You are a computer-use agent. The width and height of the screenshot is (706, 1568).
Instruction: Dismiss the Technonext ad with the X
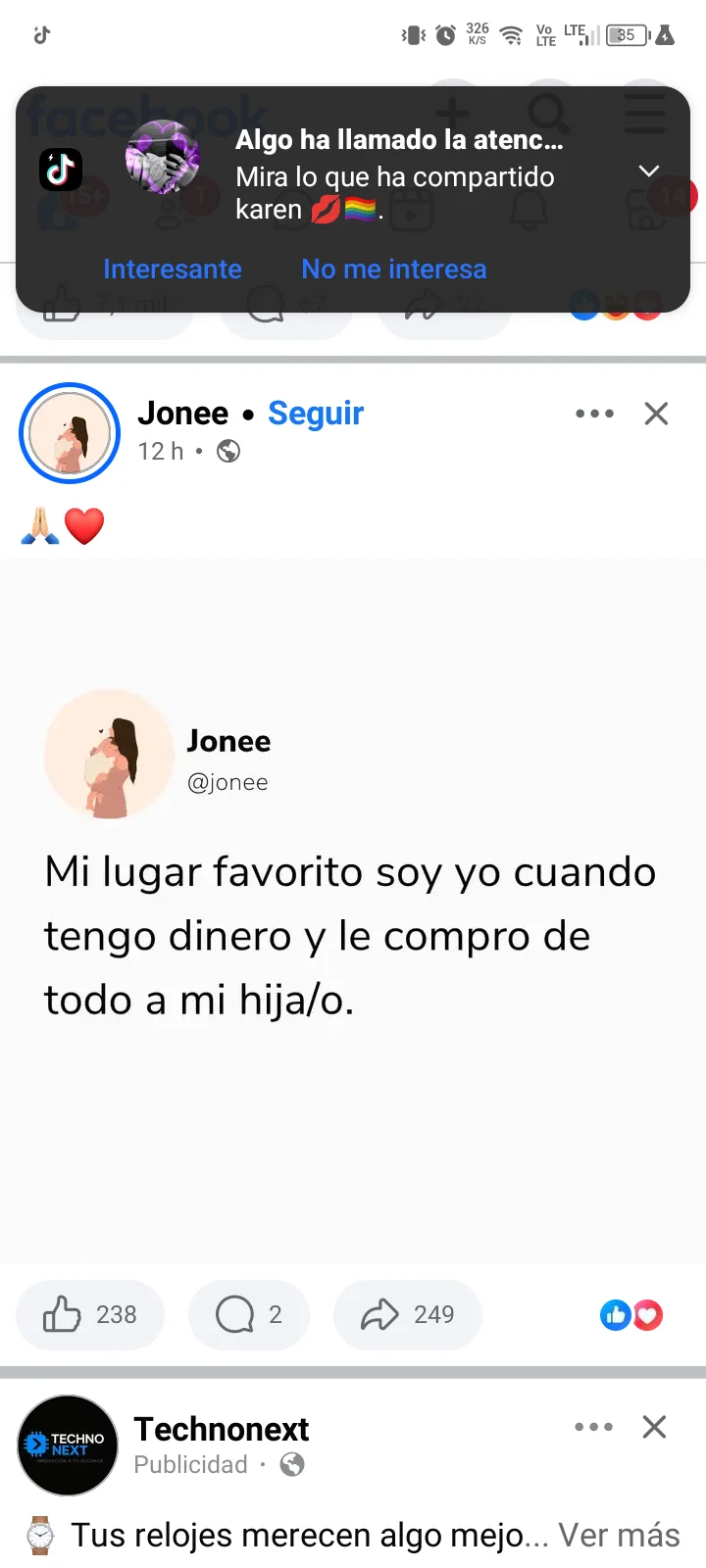click(654, 1427)
